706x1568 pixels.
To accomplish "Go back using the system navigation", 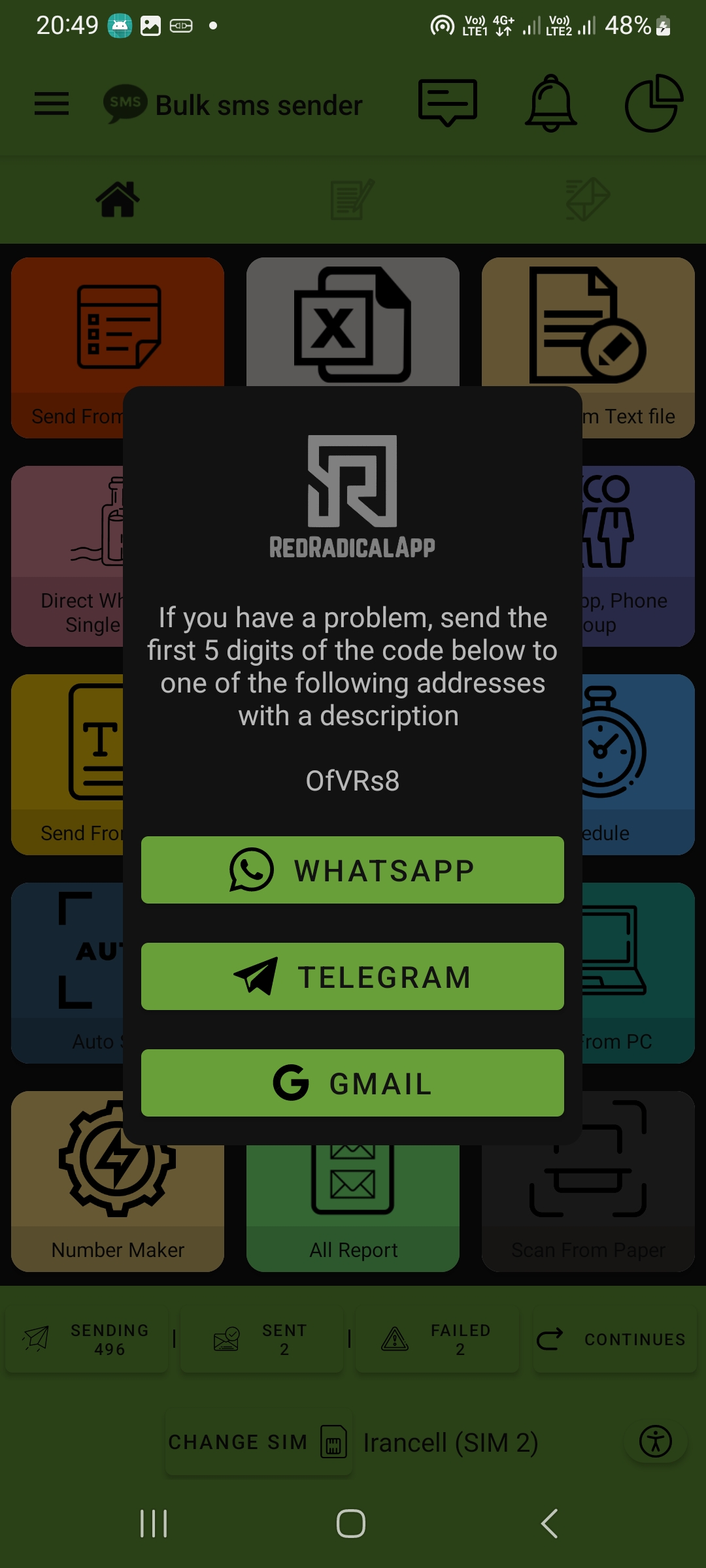I will tap(549, 1524).
